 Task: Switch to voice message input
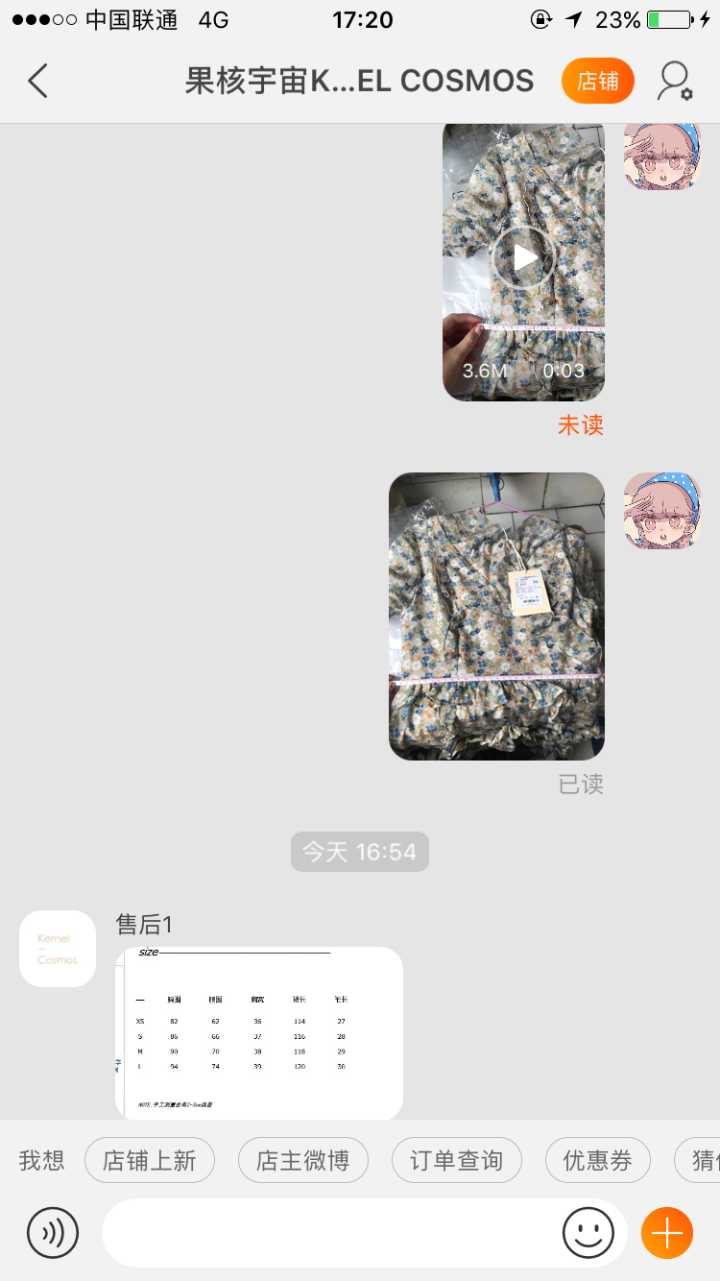point(52,1233)
